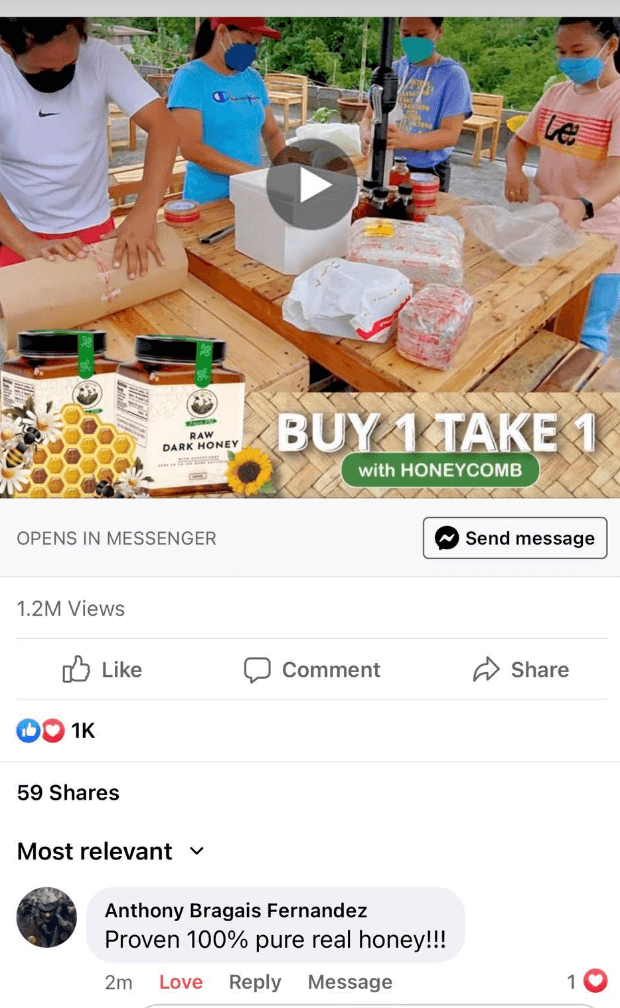
Task: Open the 1K reactions list
Action: [56, 730]
